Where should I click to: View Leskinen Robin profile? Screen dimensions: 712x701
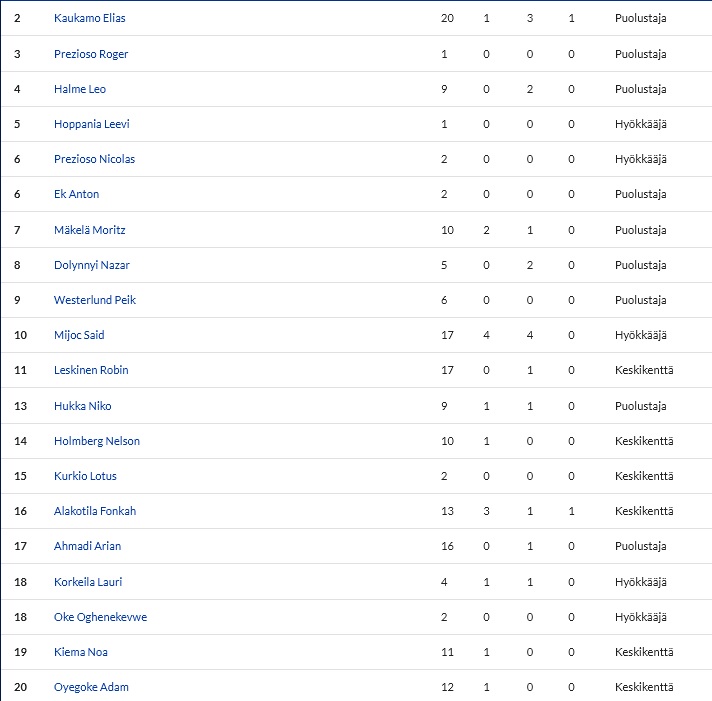[x=91, y=370]
